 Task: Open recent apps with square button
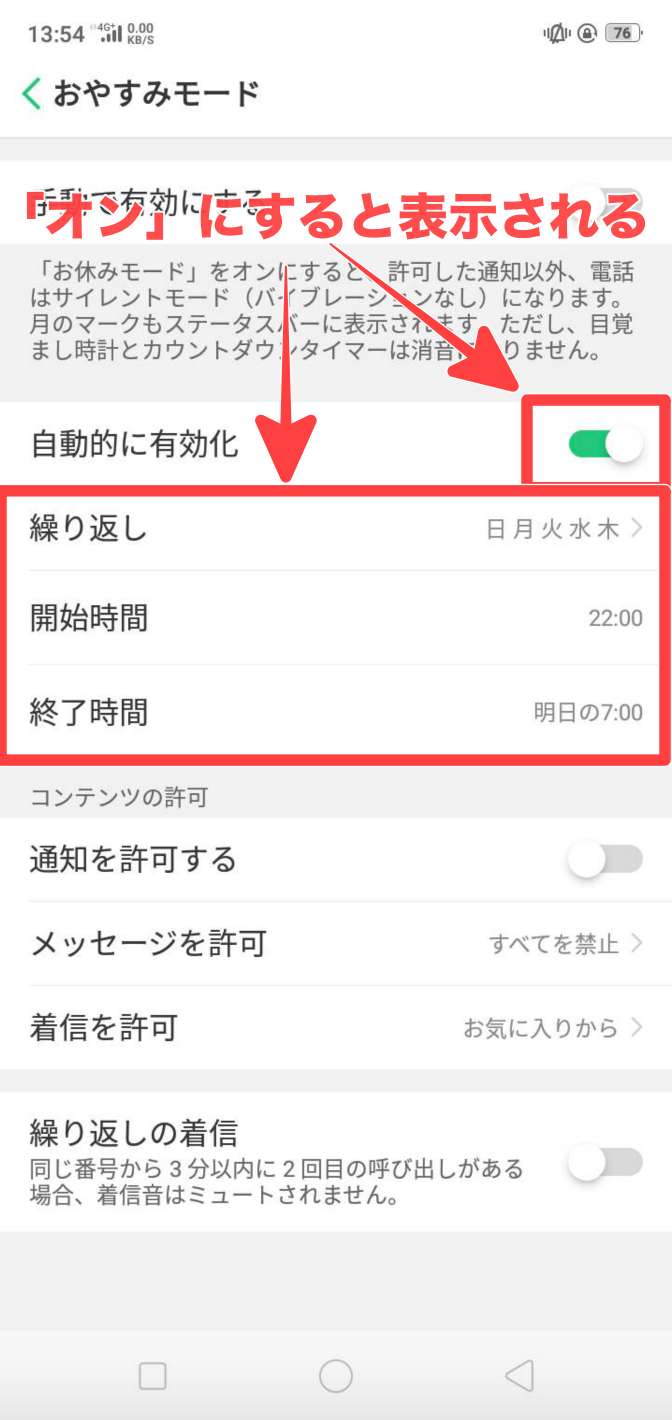(152, 1376)
